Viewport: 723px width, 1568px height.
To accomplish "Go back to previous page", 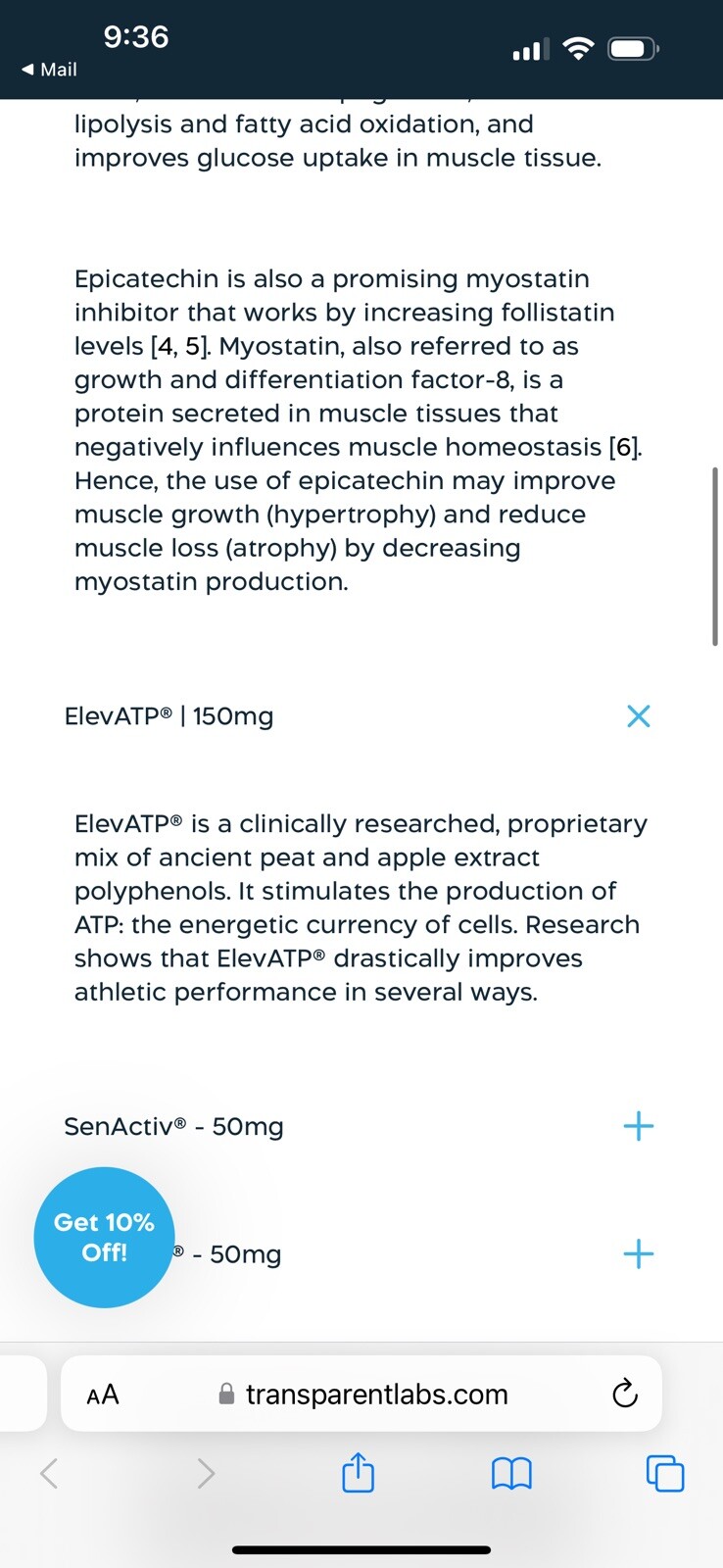I will [x=48, y=1473].
